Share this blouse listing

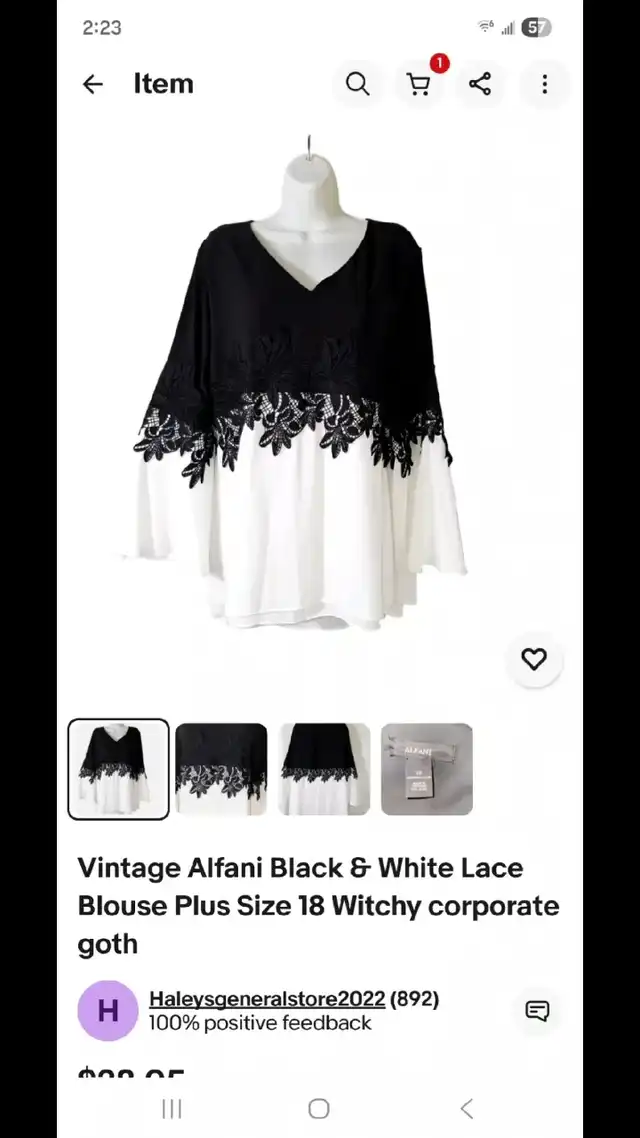tap(480, 84)
